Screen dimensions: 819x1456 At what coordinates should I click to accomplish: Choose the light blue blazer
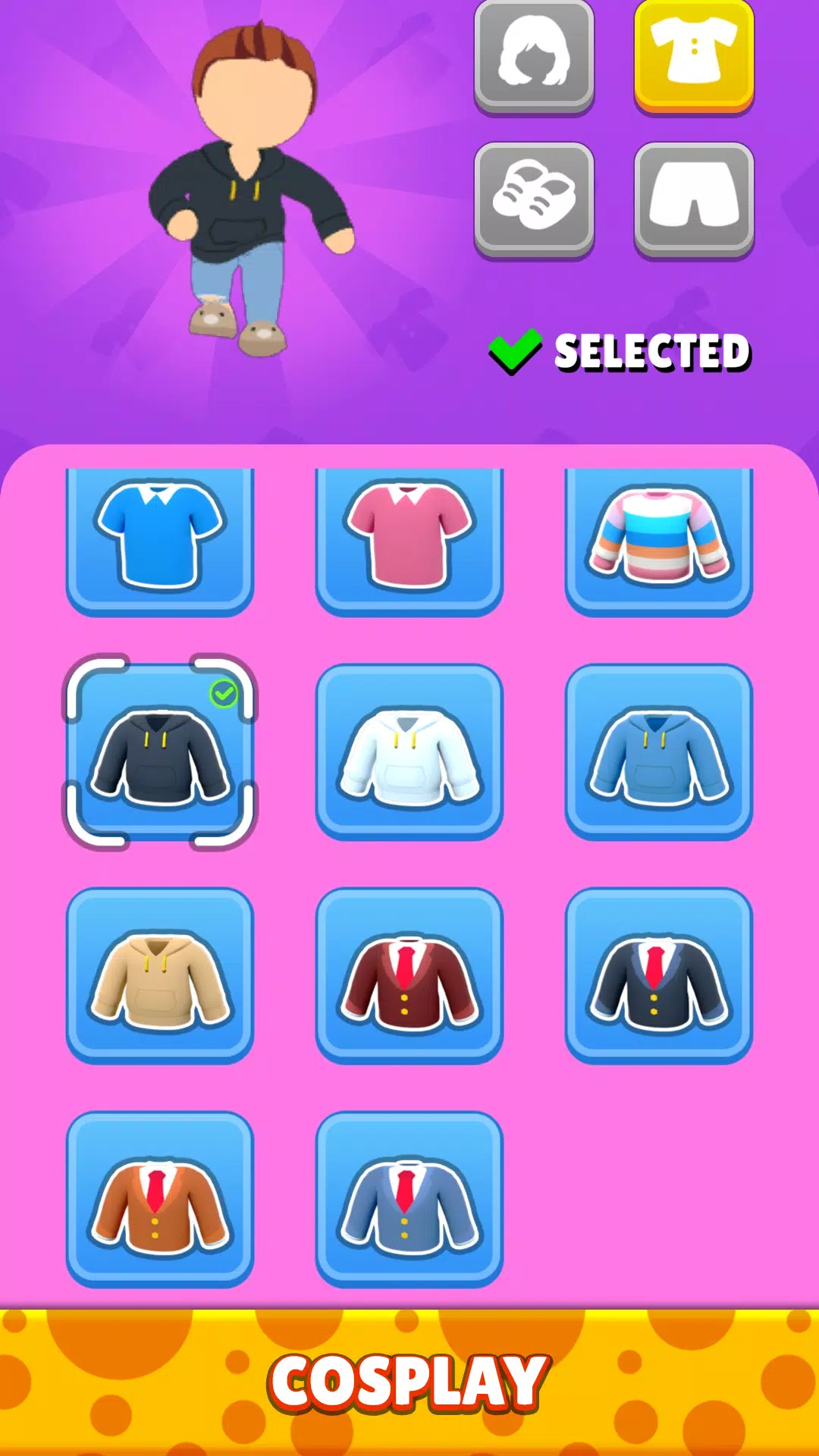click(409, 1199)
